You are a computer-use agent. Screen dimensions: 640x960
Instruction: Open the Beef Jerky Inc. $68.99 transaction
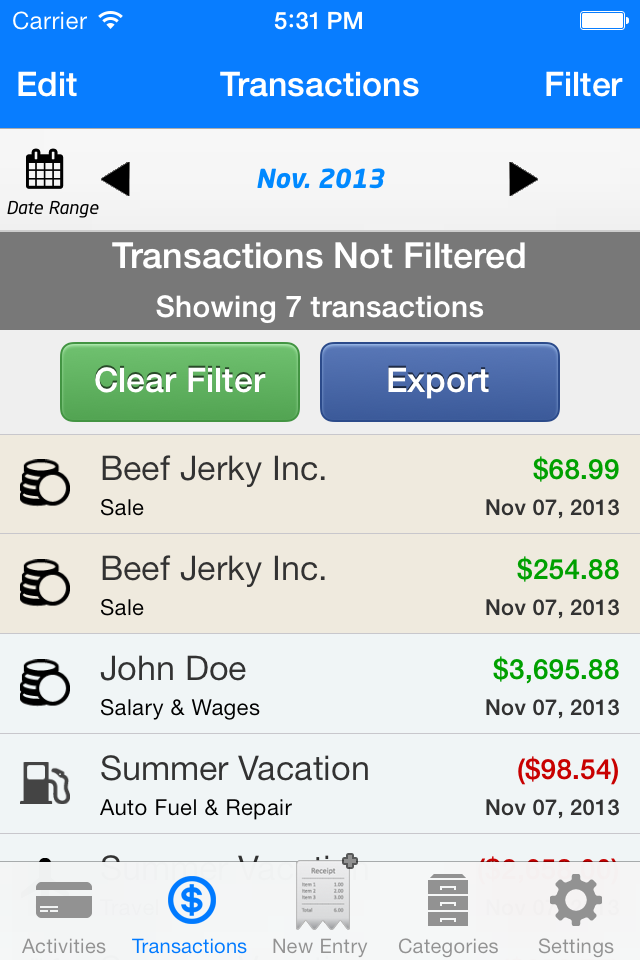point(320,485)
